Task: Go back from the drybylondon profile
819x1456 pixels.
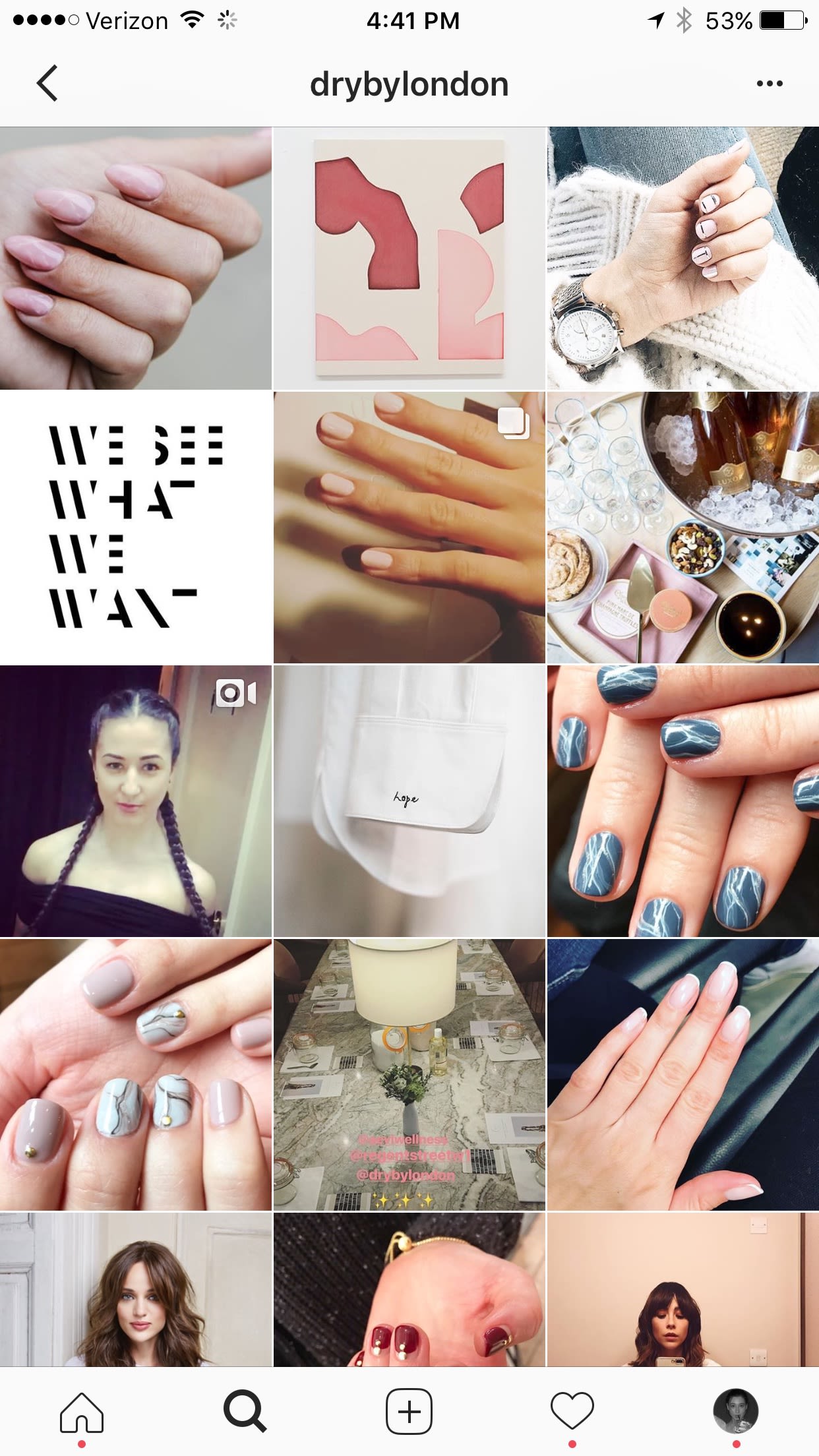Action: point(47,84)
